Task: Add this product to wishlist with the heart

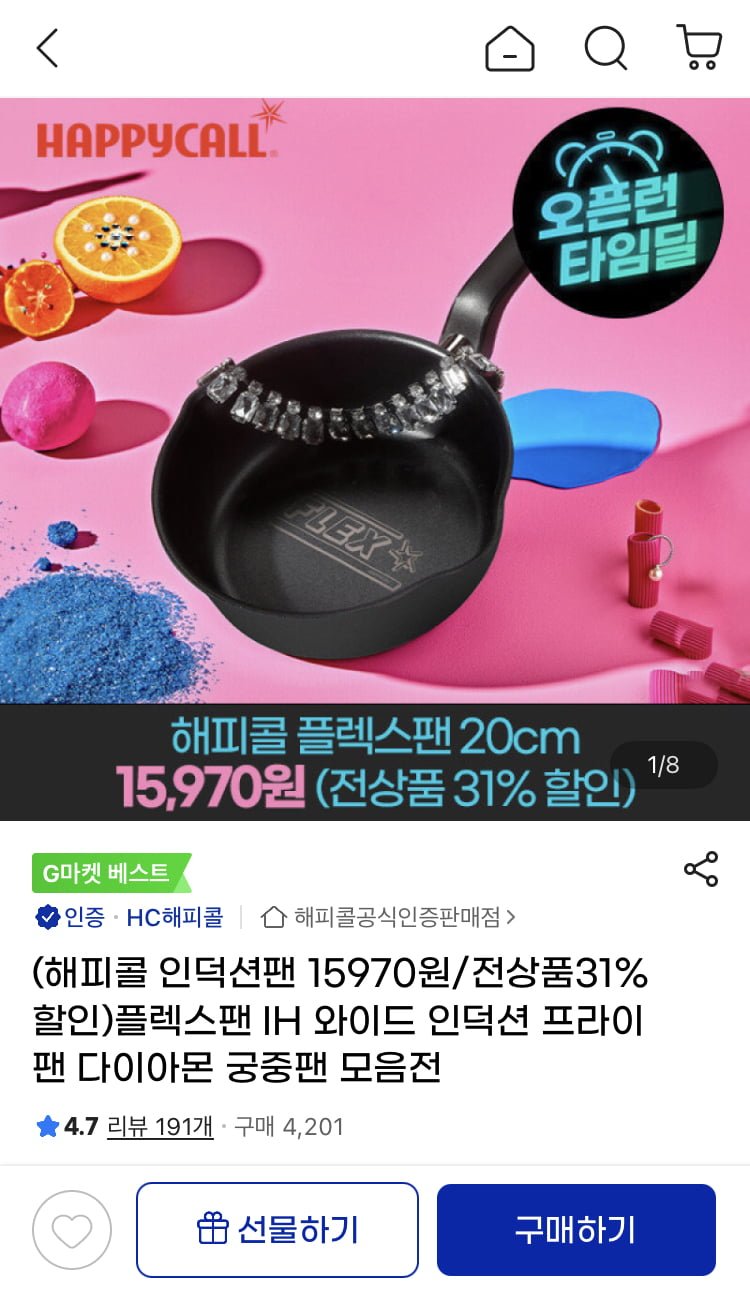Action: 72,1230
